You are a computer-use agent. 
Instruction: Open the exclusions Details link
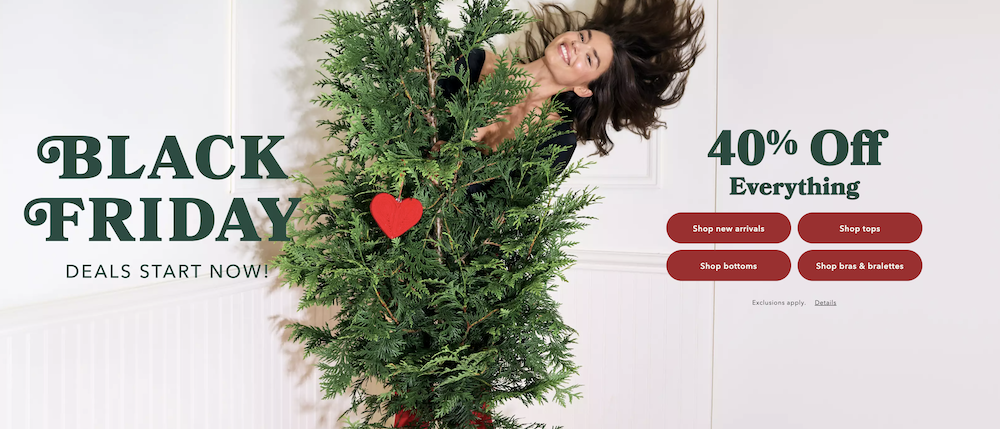click(x=825, y=302)
